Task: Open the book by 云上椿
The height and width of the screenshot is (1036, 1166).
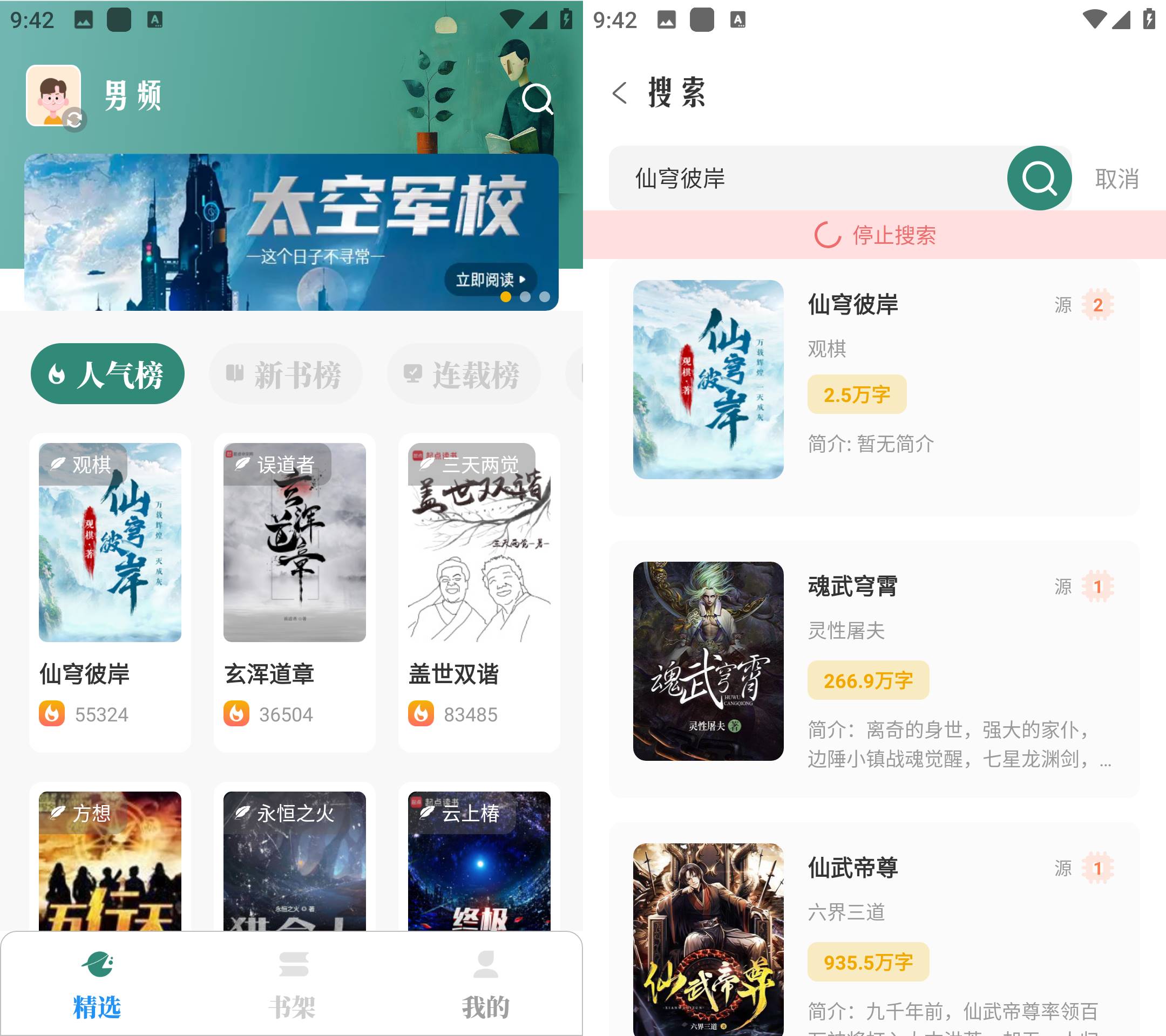Action: 479,861
